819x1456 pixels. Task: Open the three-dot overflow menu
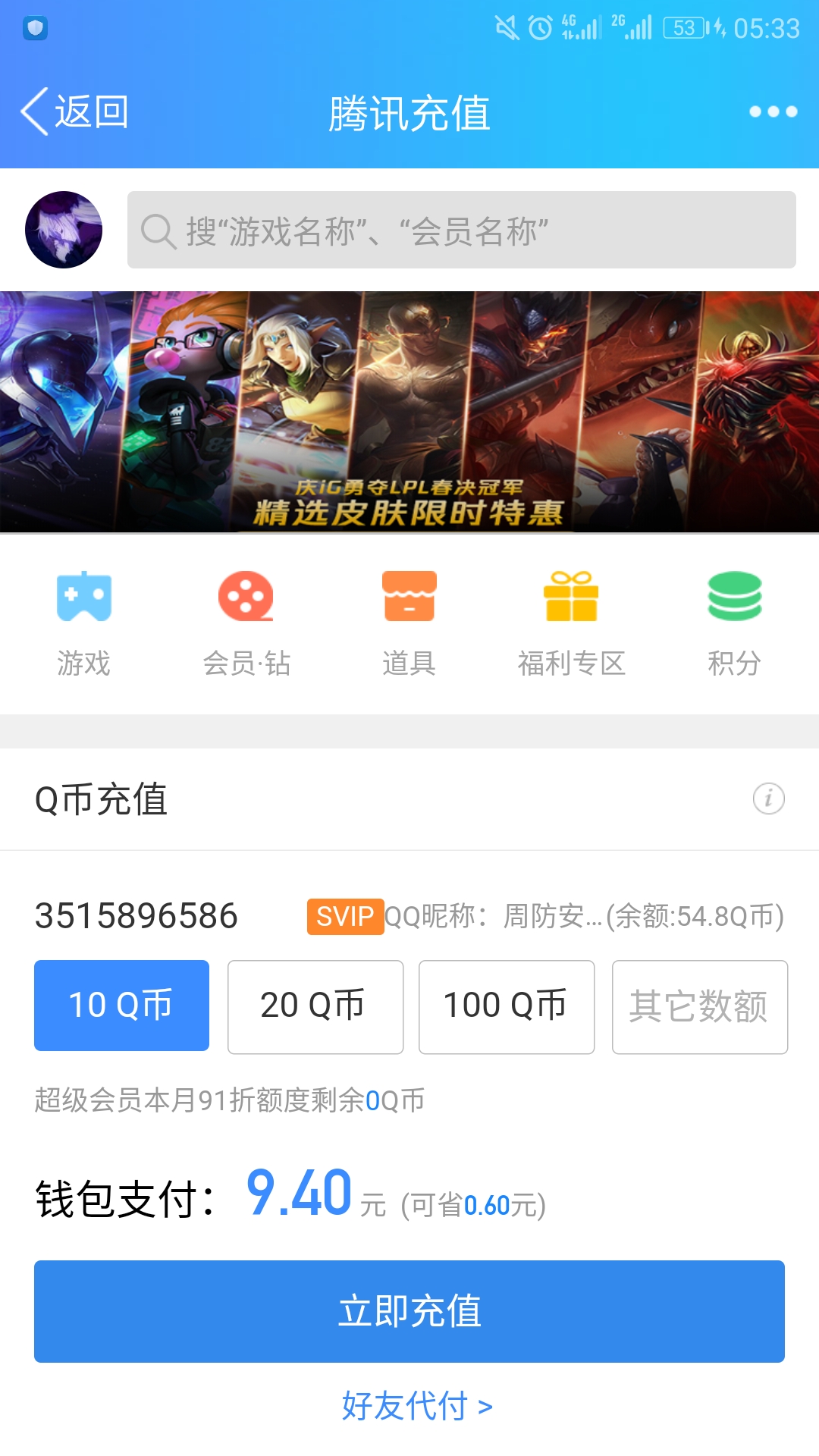(773, 111)
